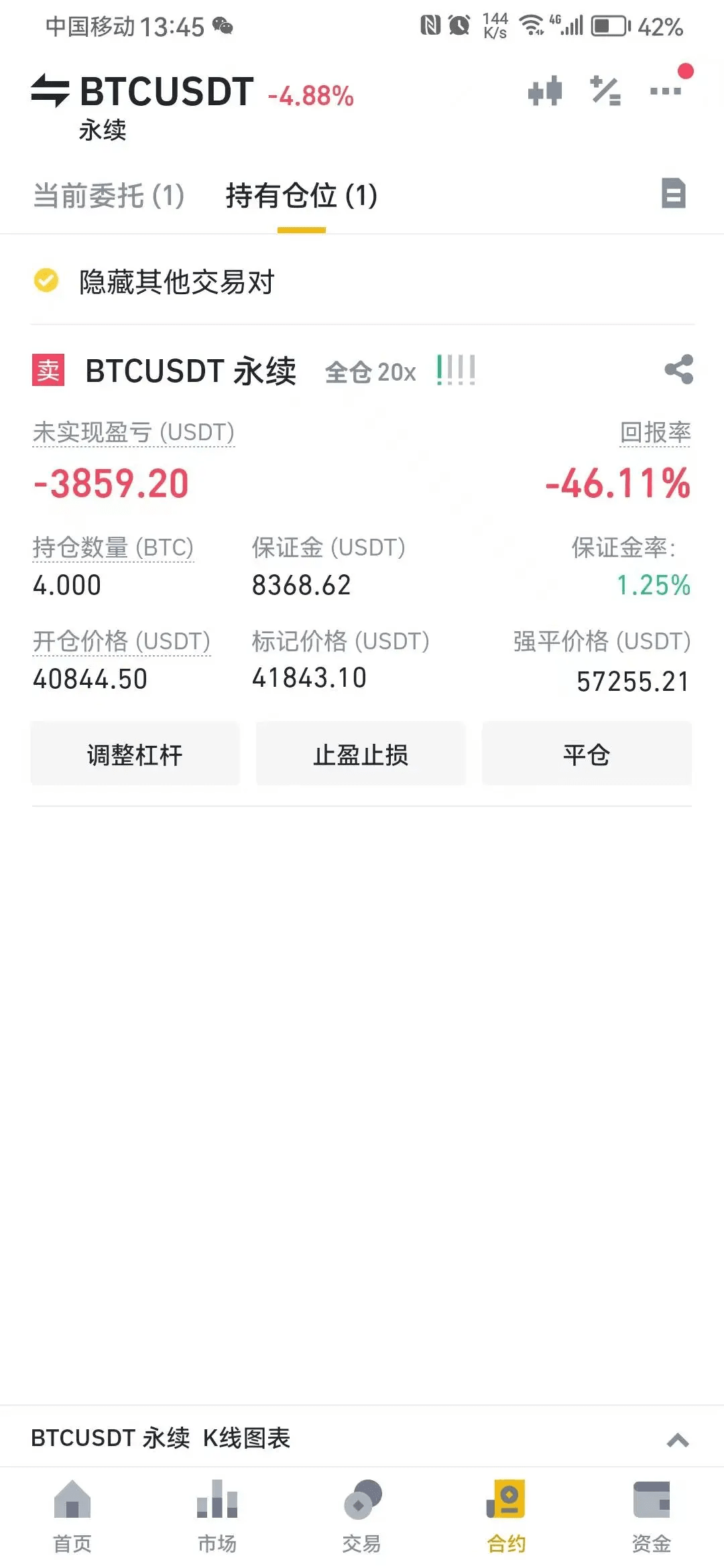Switch to the 当前委托 (1) tab
Viewport: 724px width, 1568px height.
[x=109, y=195]
